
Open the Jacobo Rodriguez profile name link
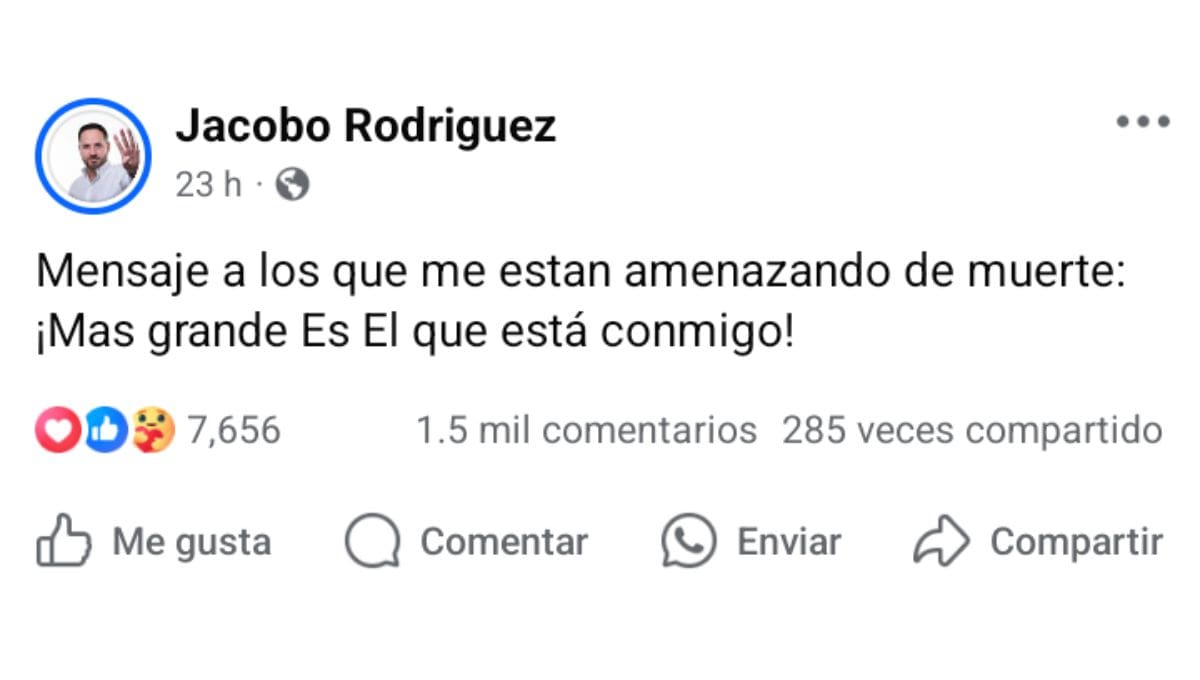[x=365, y=126]
